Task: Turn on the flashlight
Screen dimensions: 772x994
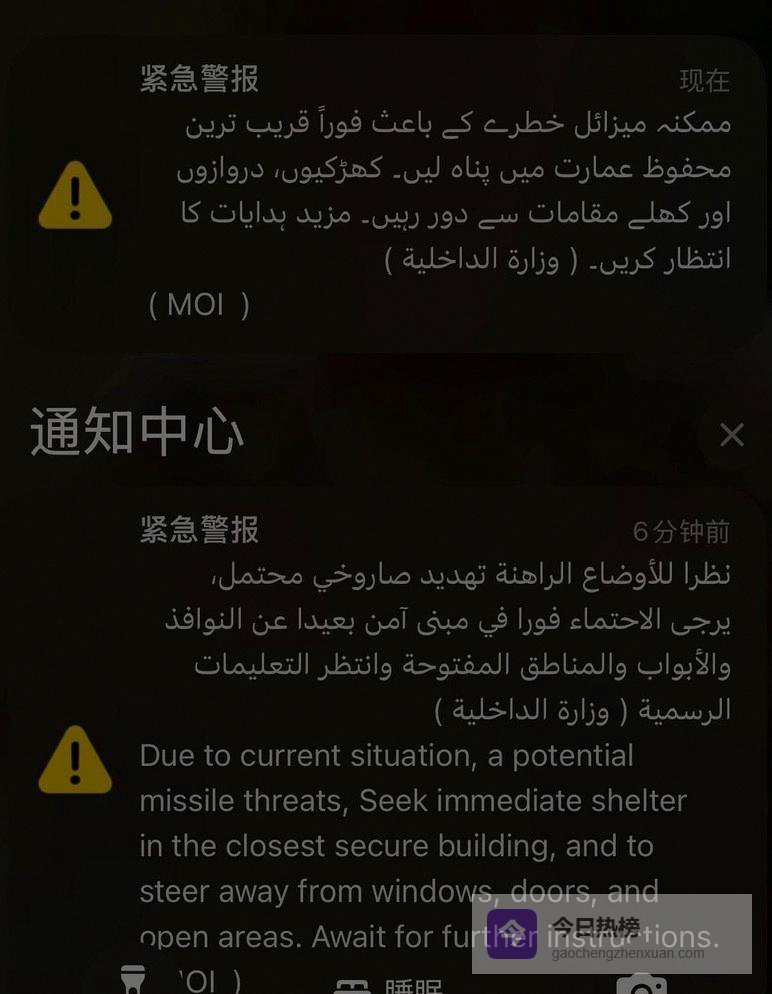Action: [x=132, y=978]
